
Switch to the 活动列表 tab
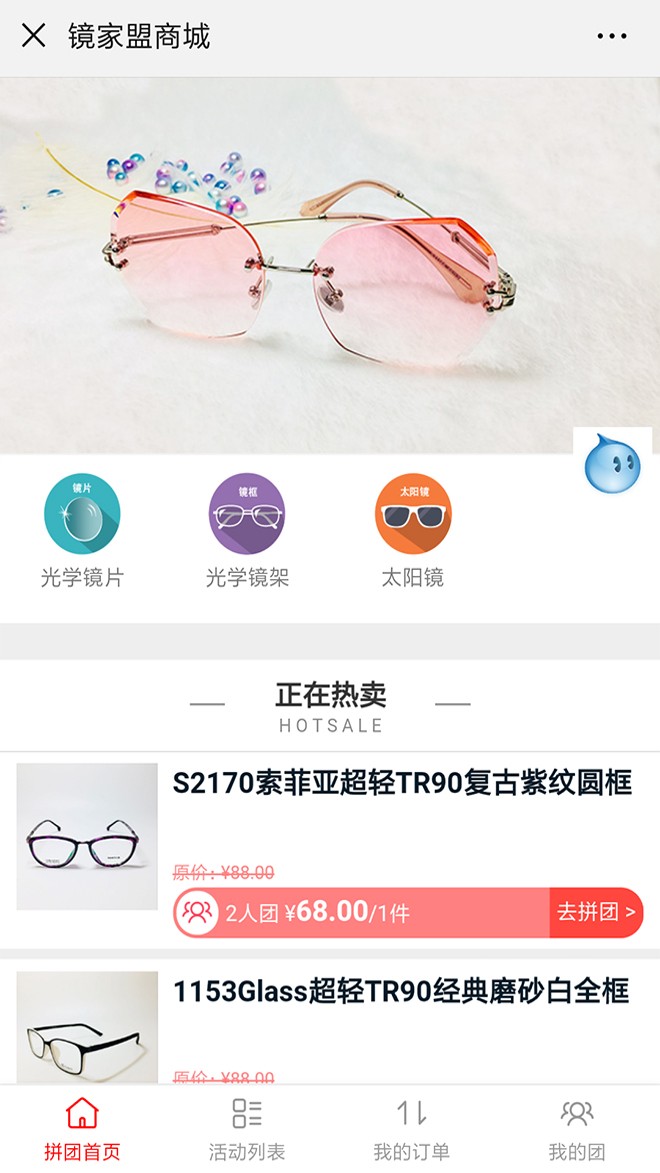247,1129
